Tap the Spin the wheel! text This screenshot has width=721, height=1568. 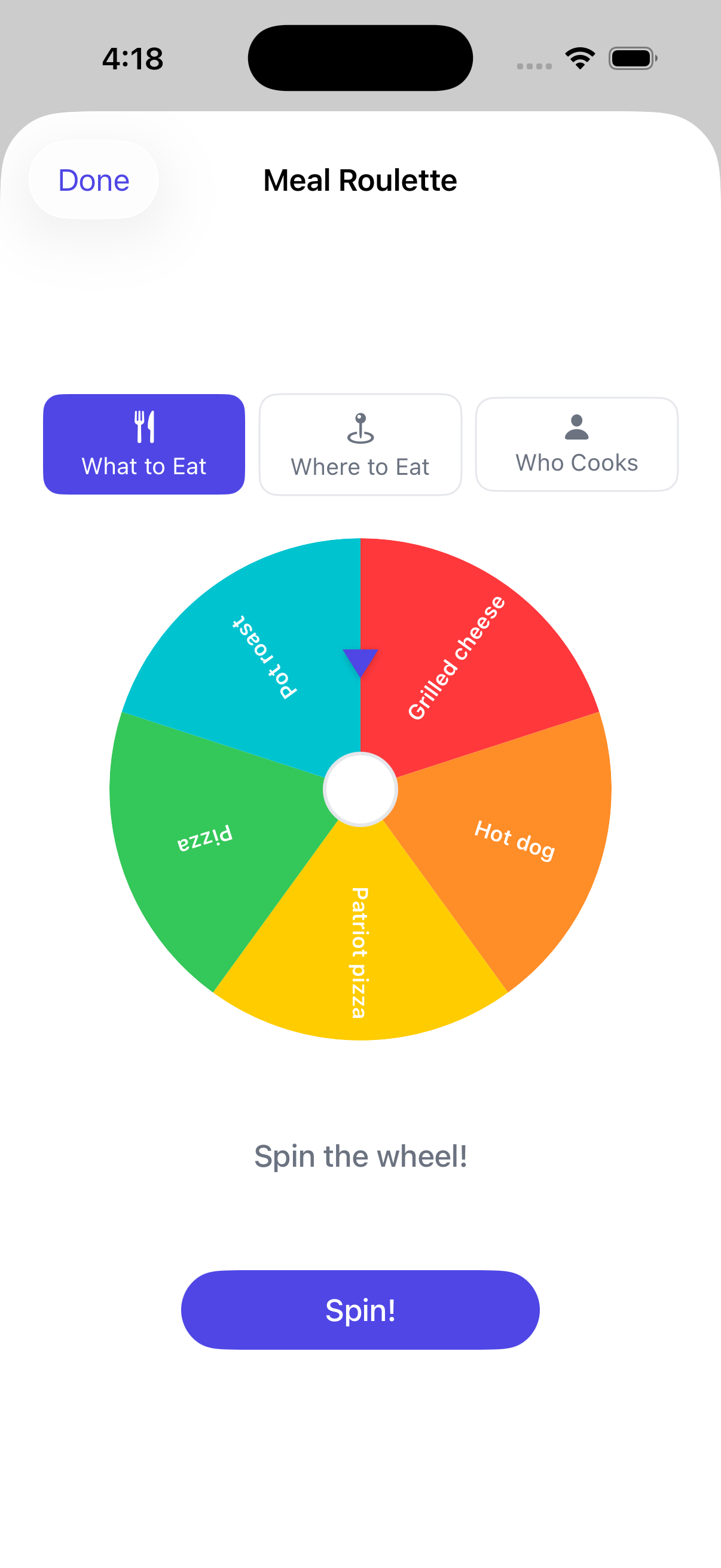(x=360, y=1156)
